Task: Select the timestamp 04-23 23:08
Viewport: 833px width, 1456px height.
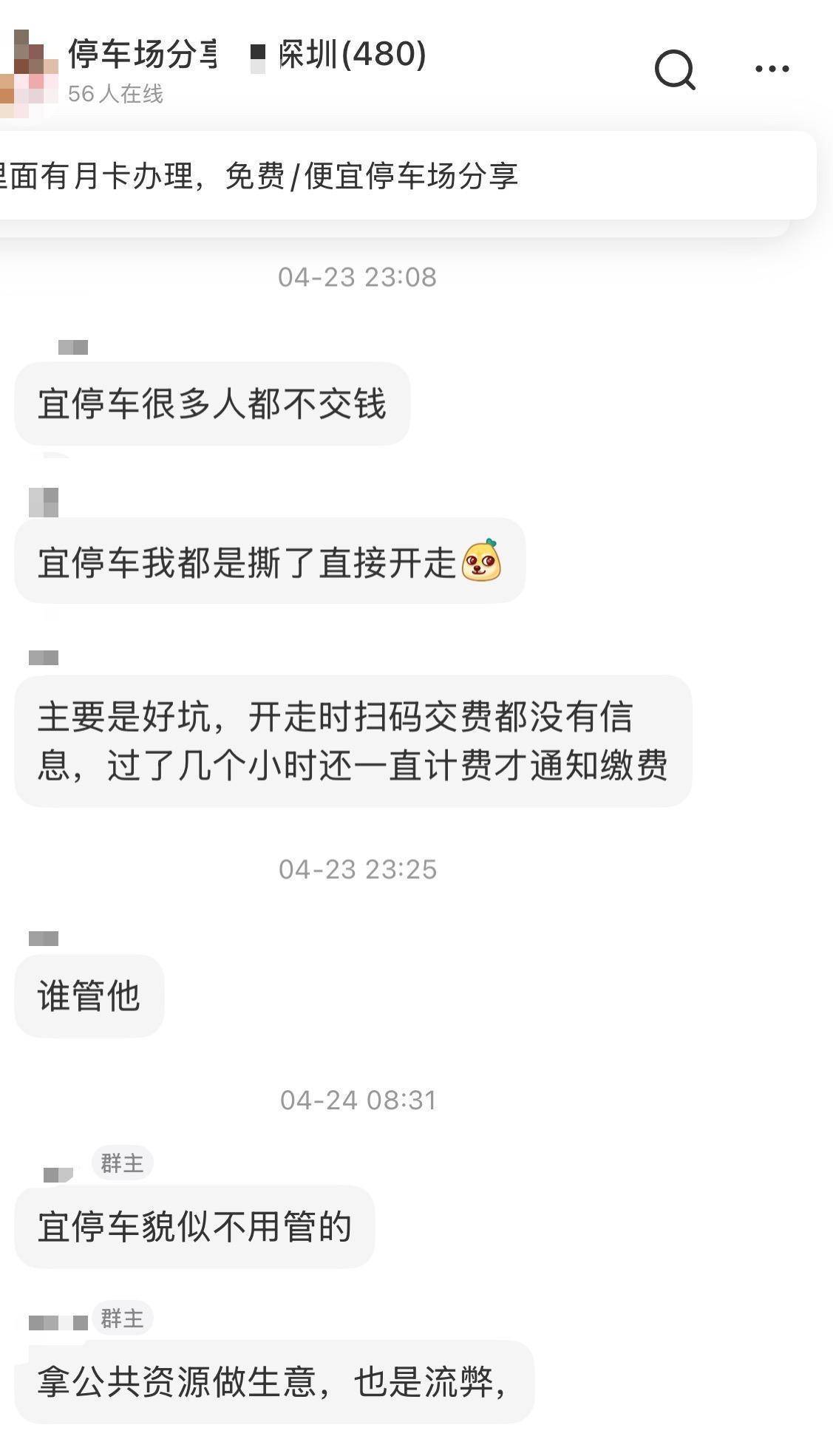Action: (357, 276)
